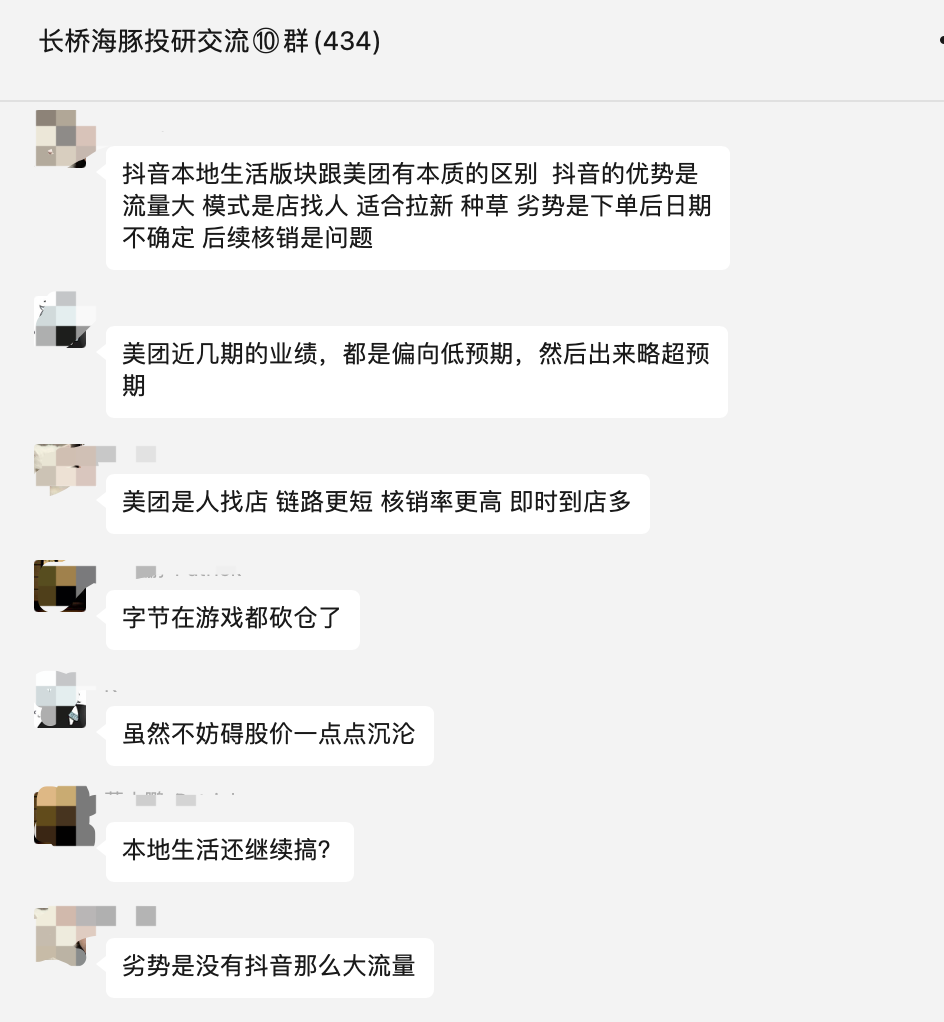Viewport: 944px width, 1022px height.
Task: Tap avatar beside message 美团是人找店
Action: pyautogui.click(x=60, y=469)
